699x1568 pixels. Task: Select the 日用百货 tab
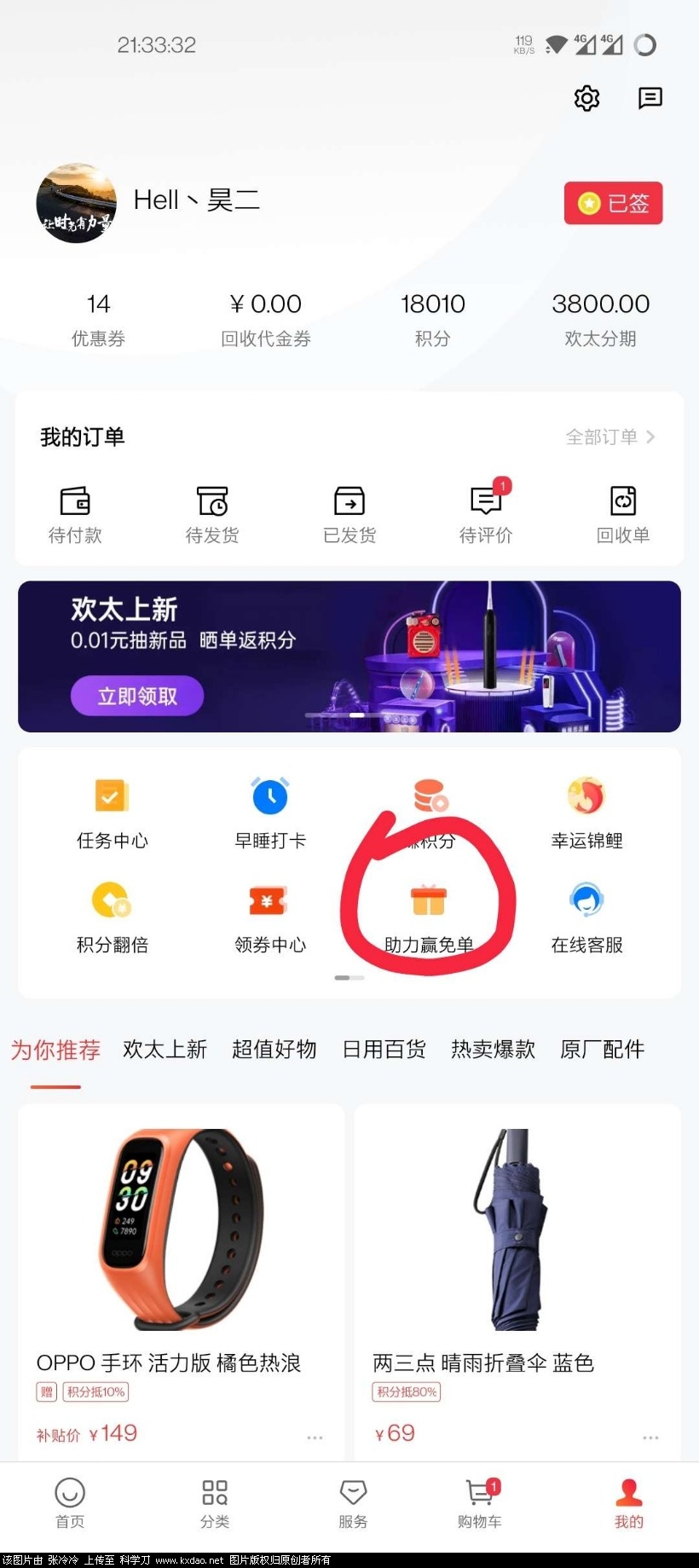[384, 1050]
